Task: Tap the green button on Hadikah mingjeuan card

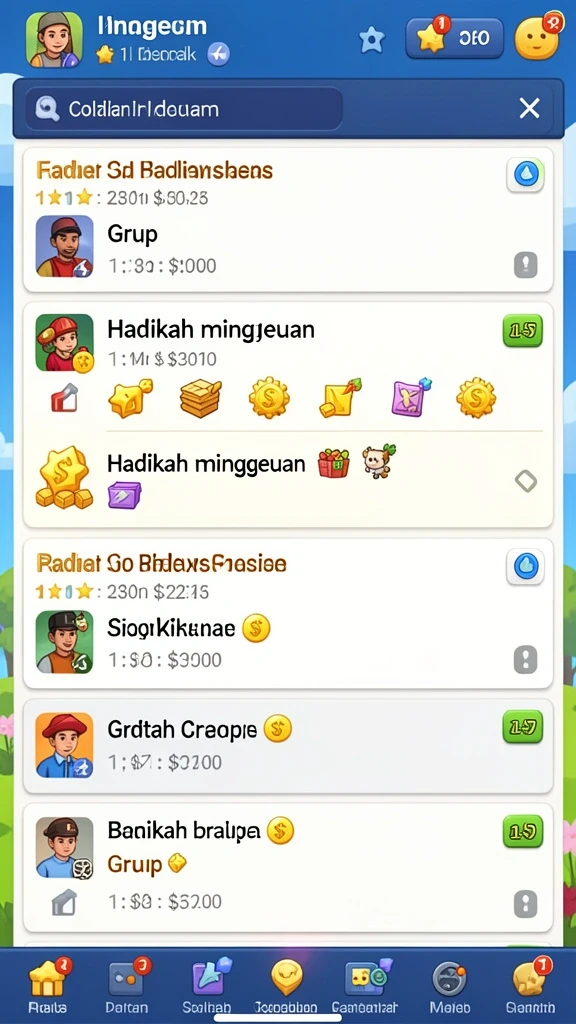Action: (522, 330)
